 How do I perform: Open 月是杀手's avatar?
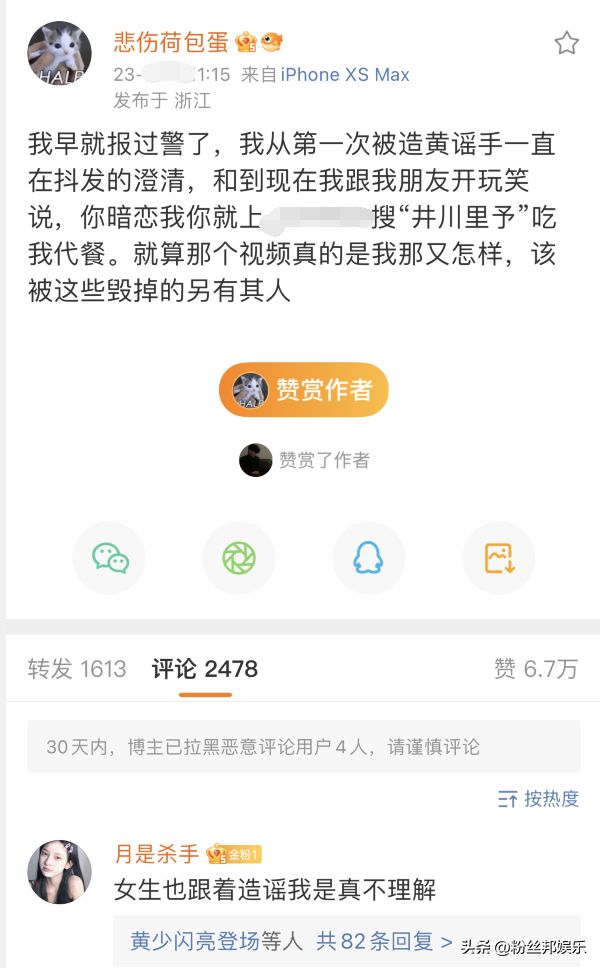pyautogui.click(x=59, y=872)
